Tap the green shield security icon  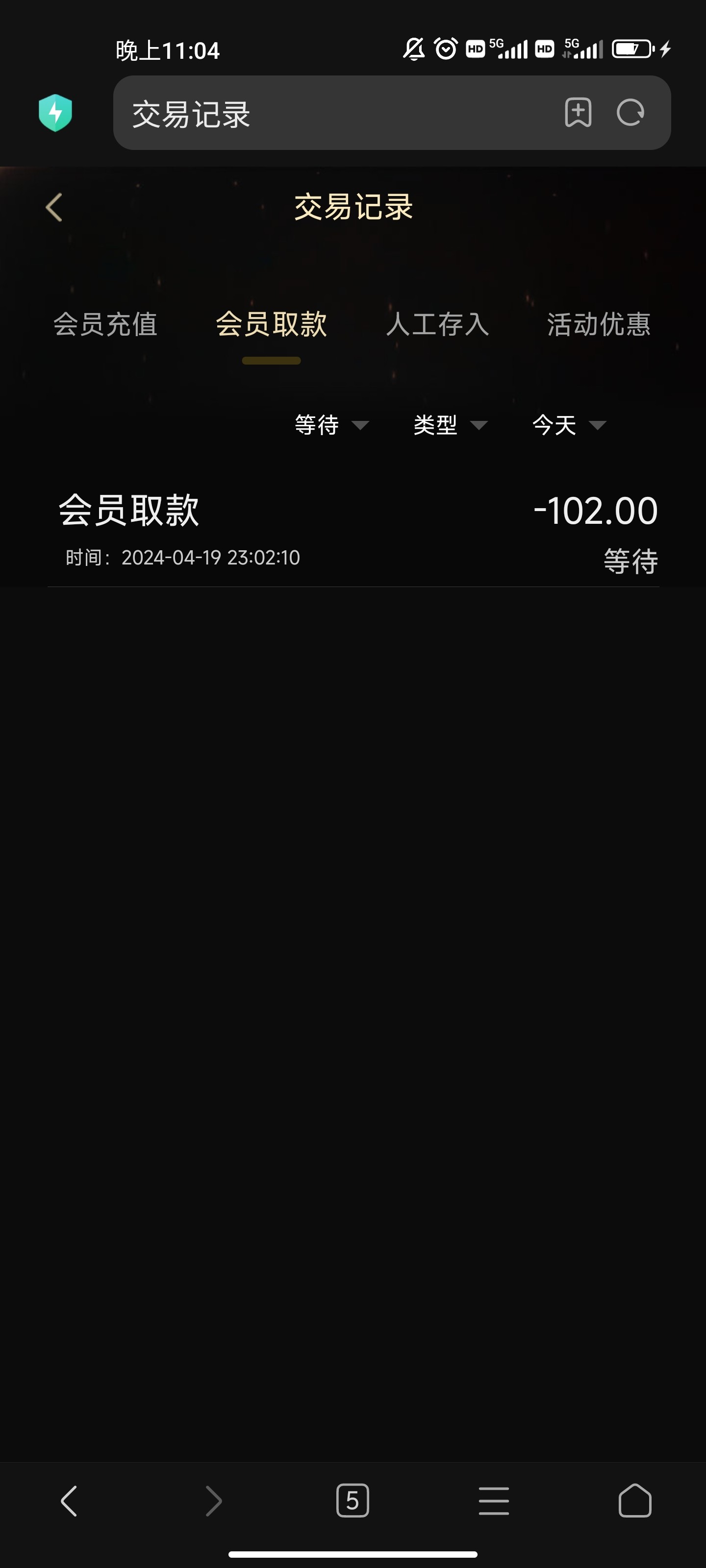[56, 113]
